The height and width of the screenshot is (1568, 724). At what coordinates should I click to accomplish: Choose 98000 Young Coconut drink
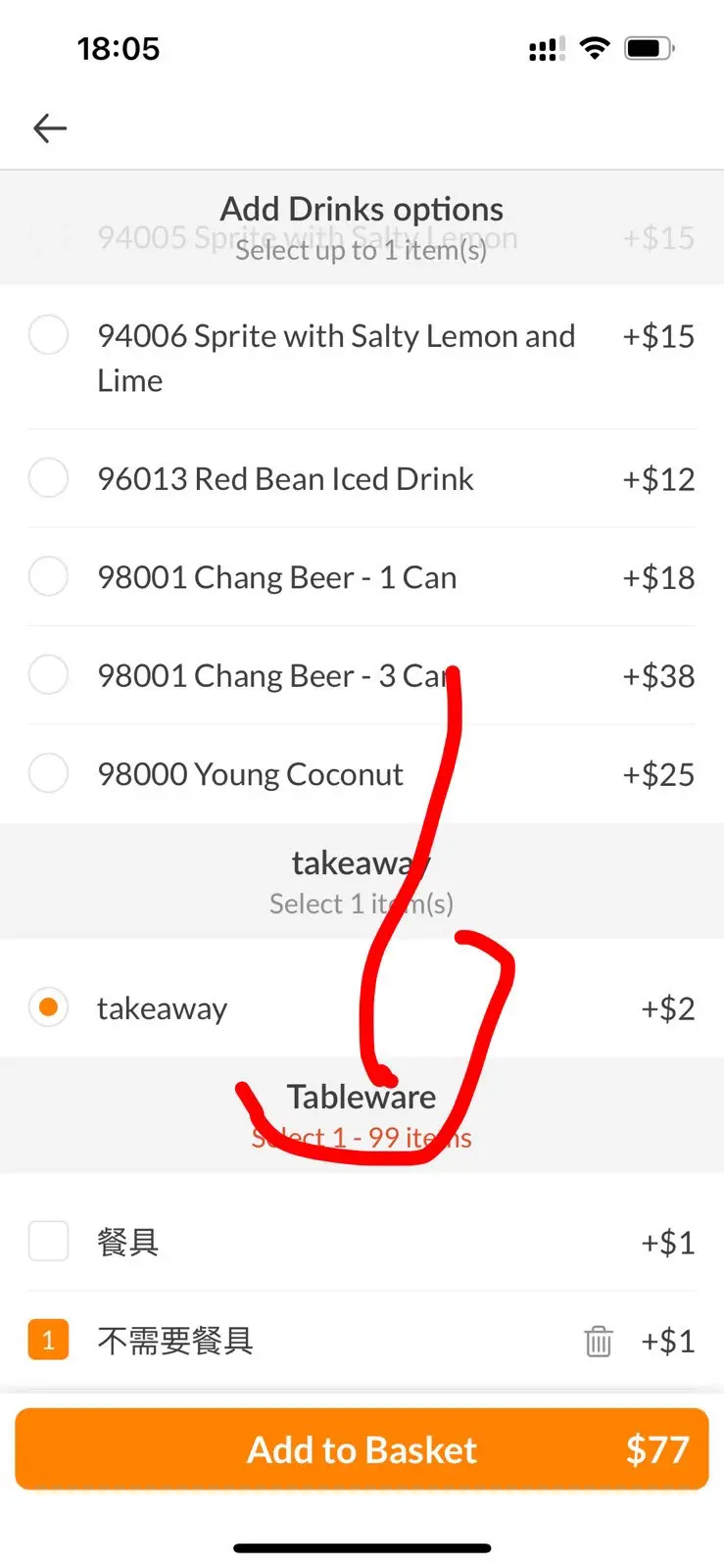point(48,774)
